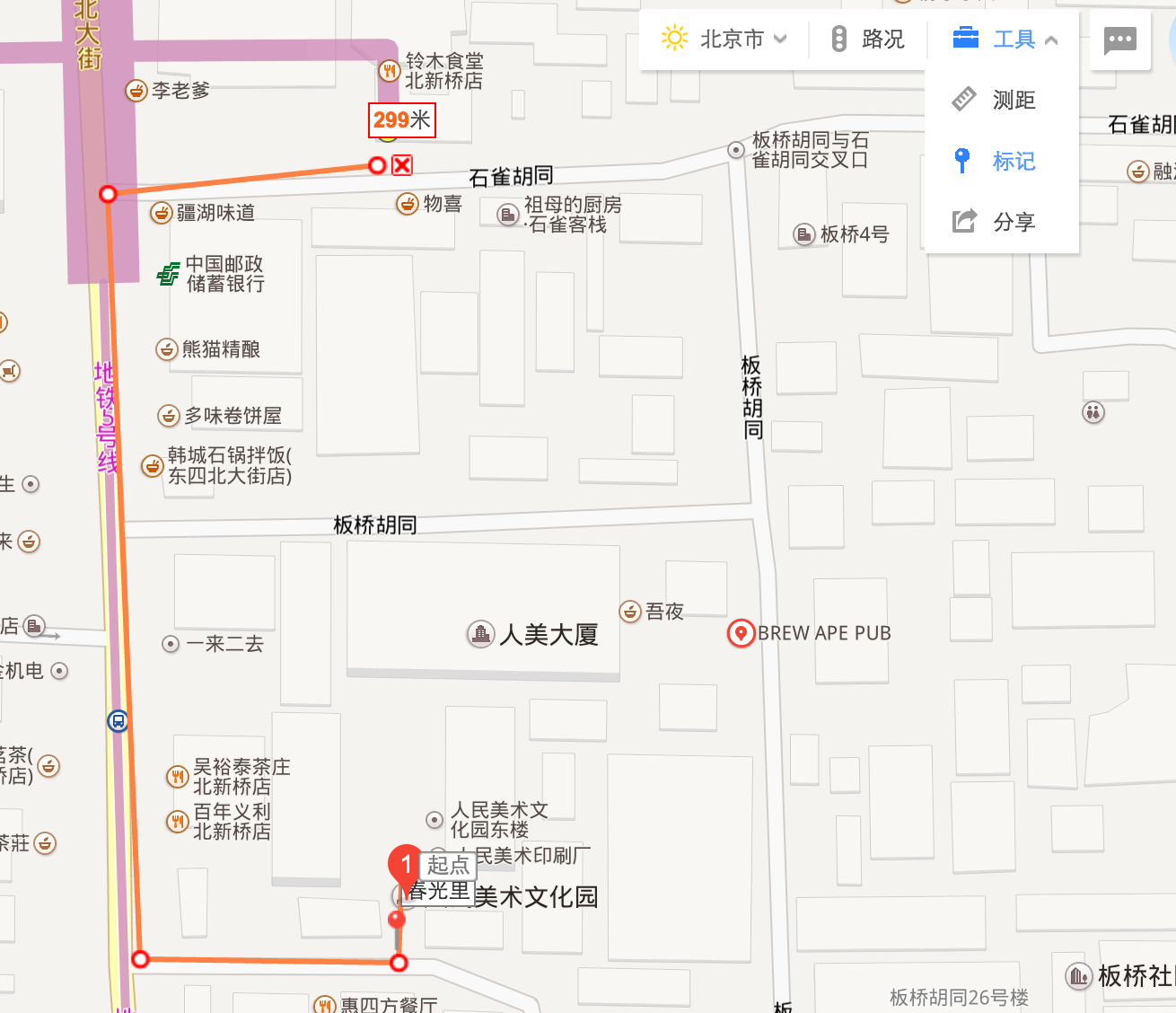The width and height of the screenshot is (1176, 1013).
Task: Tap 人美大厦 building point of interest
Action: click(x=481, y=634)
